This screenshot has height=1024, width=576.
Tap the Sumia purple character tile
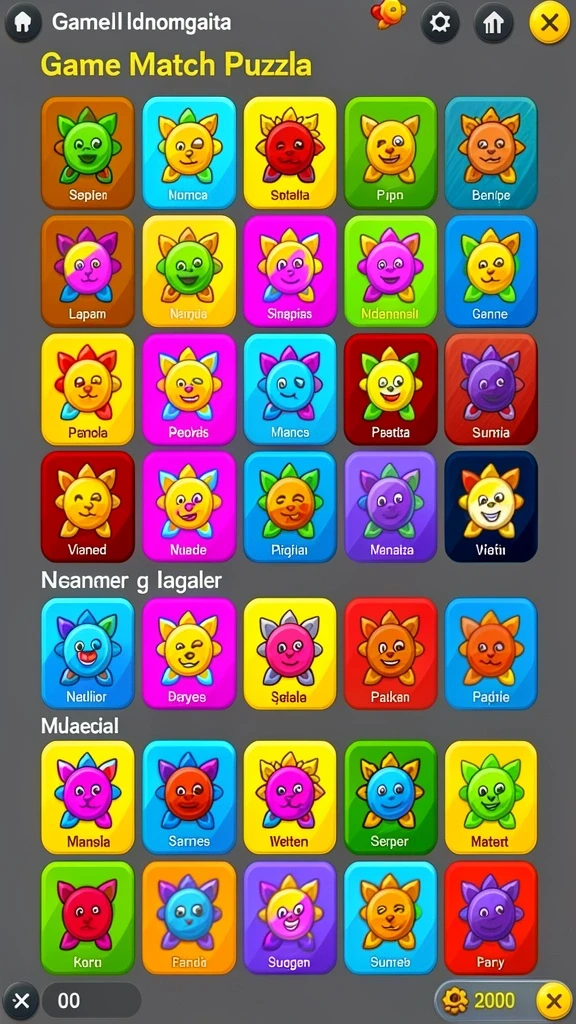[490, 389]
